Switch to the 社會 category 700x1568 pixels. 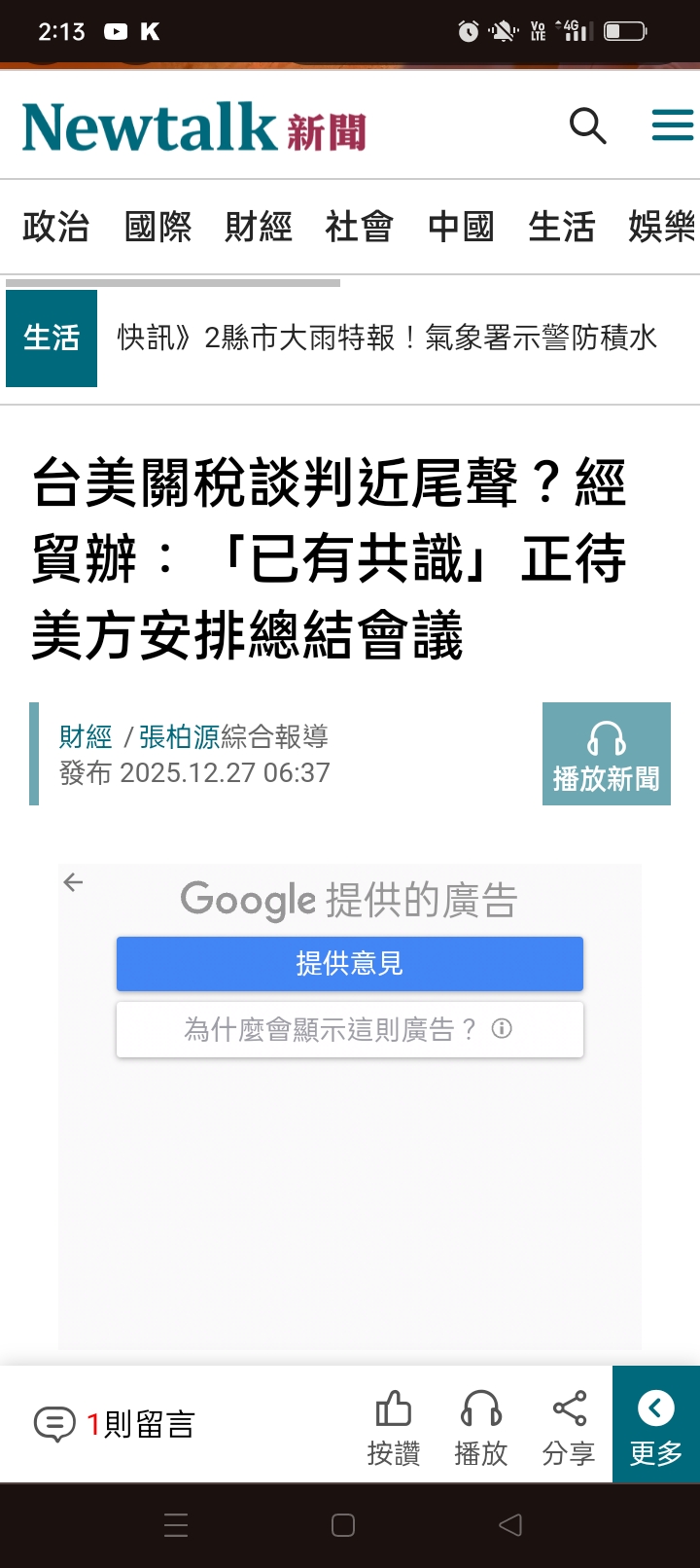[360, 227]
